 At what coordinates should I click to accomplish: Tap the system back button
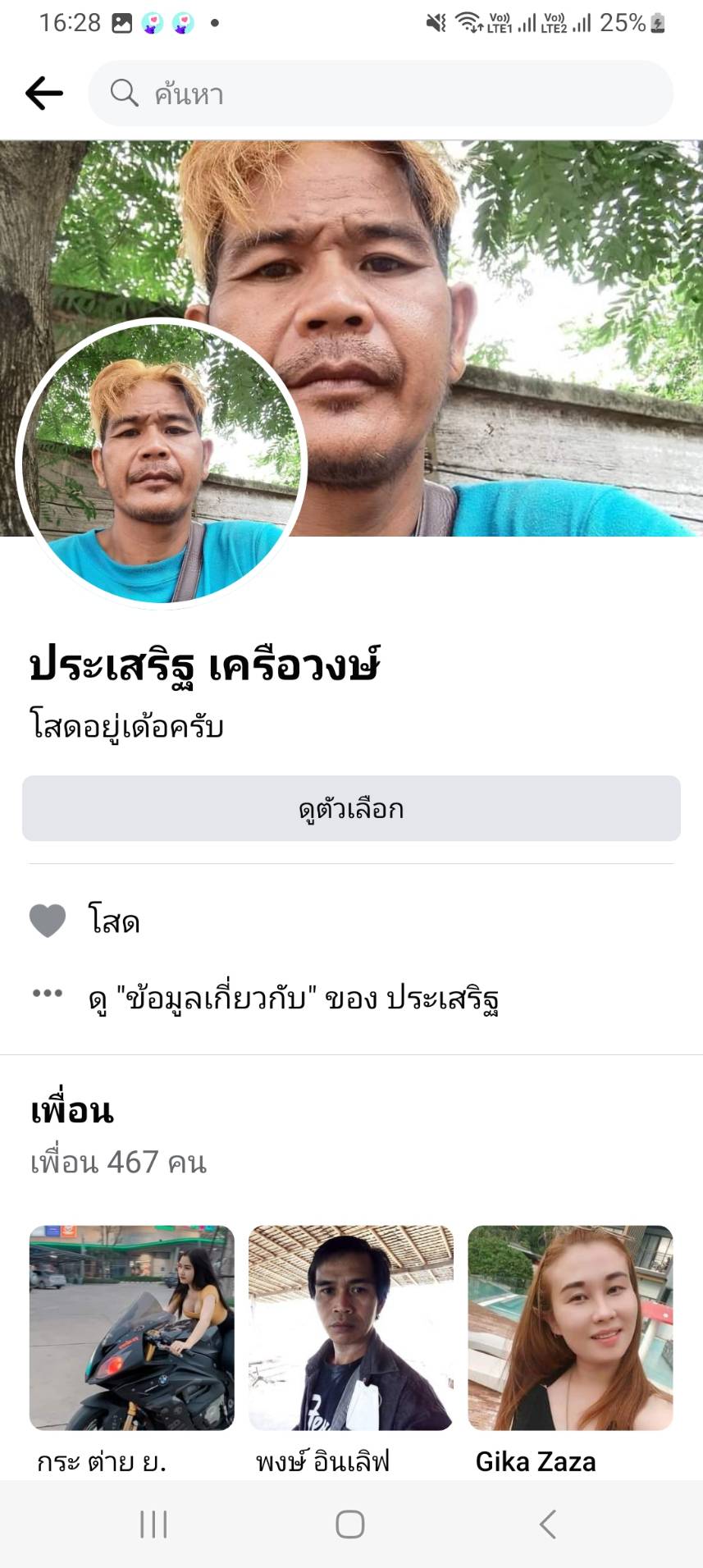(547, 1525)
